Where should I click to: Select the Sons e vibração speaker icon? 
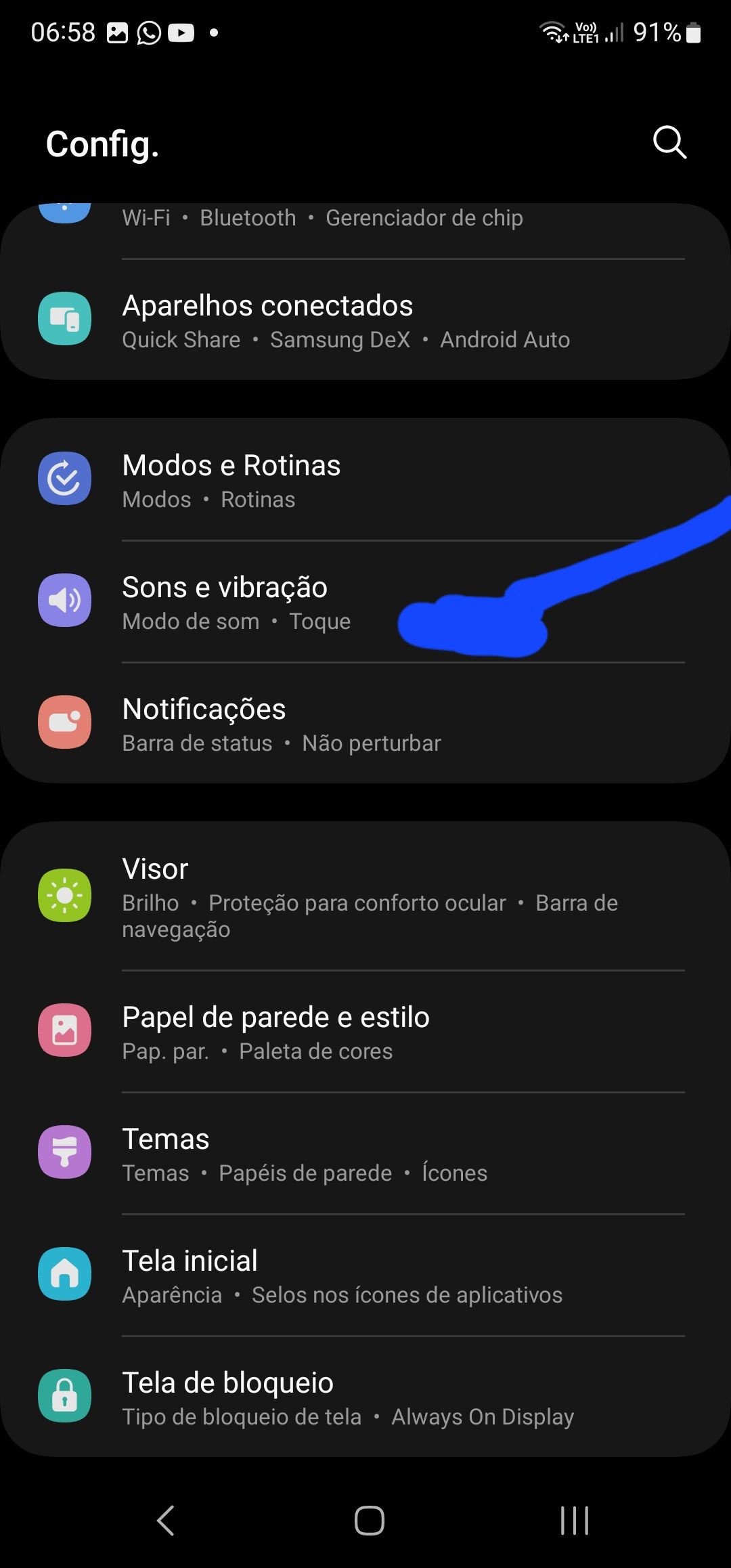[64, 601]
